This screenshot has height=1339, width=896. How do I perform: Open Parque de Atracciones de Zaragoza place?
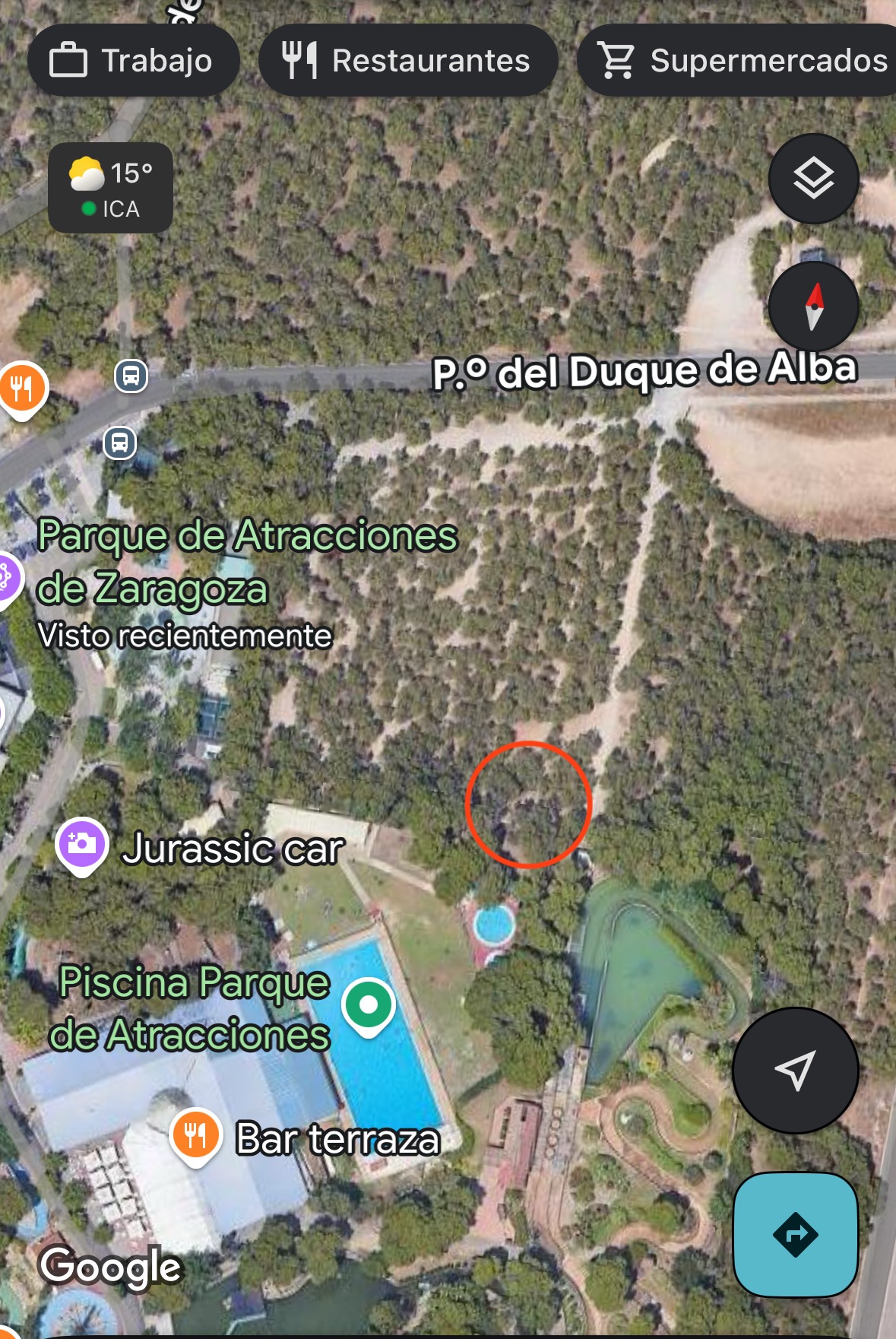247,561
